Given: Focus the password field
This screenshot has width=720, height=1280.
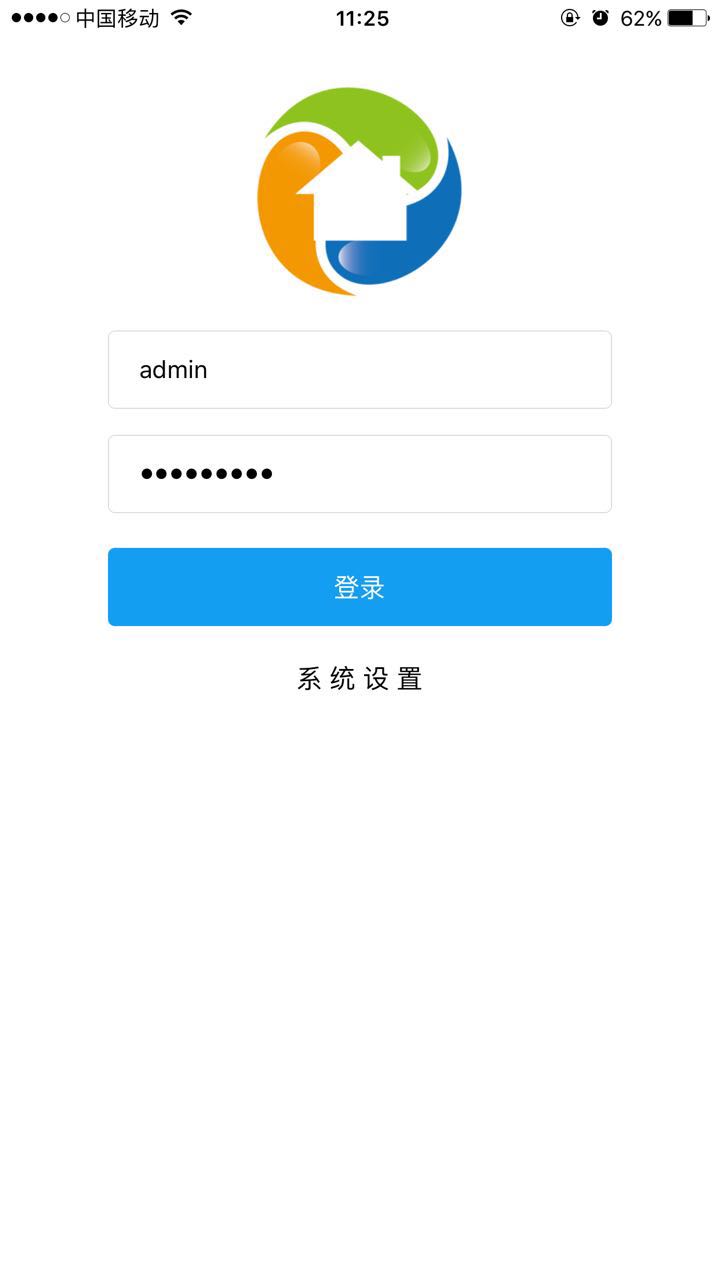Looking at the screenshot, I should click(x=360, y=474).
